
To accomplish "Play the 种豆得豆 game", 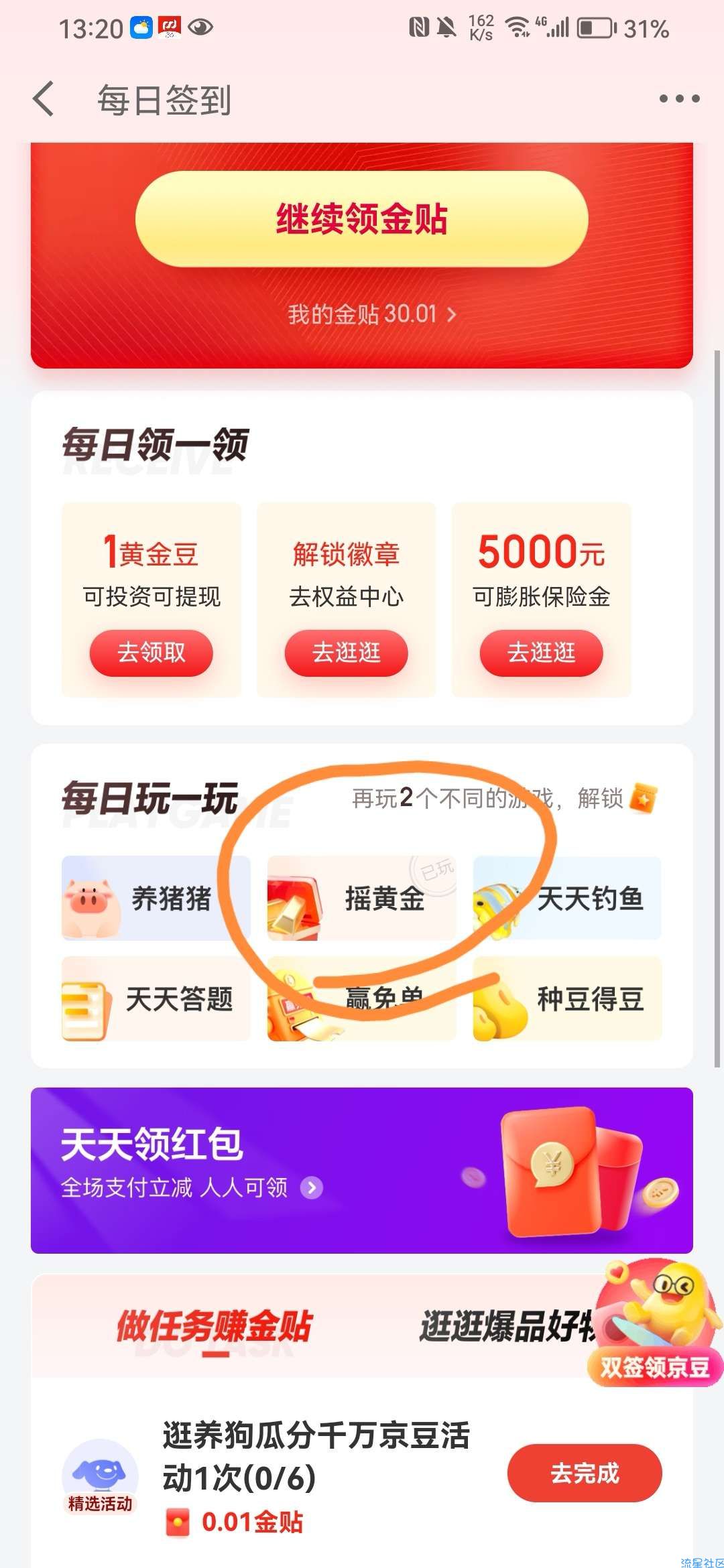I will (567, 999).
